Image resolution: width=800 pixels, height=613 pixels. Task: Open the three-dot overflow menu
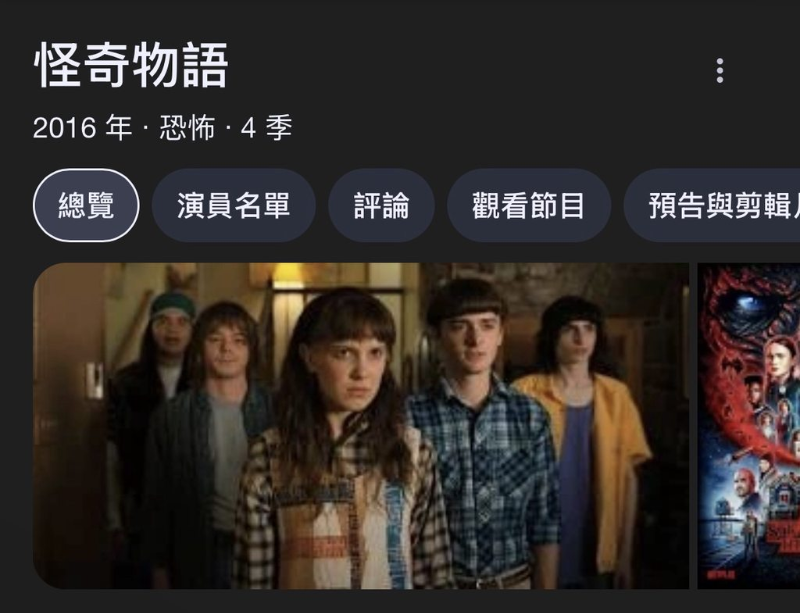719,70
